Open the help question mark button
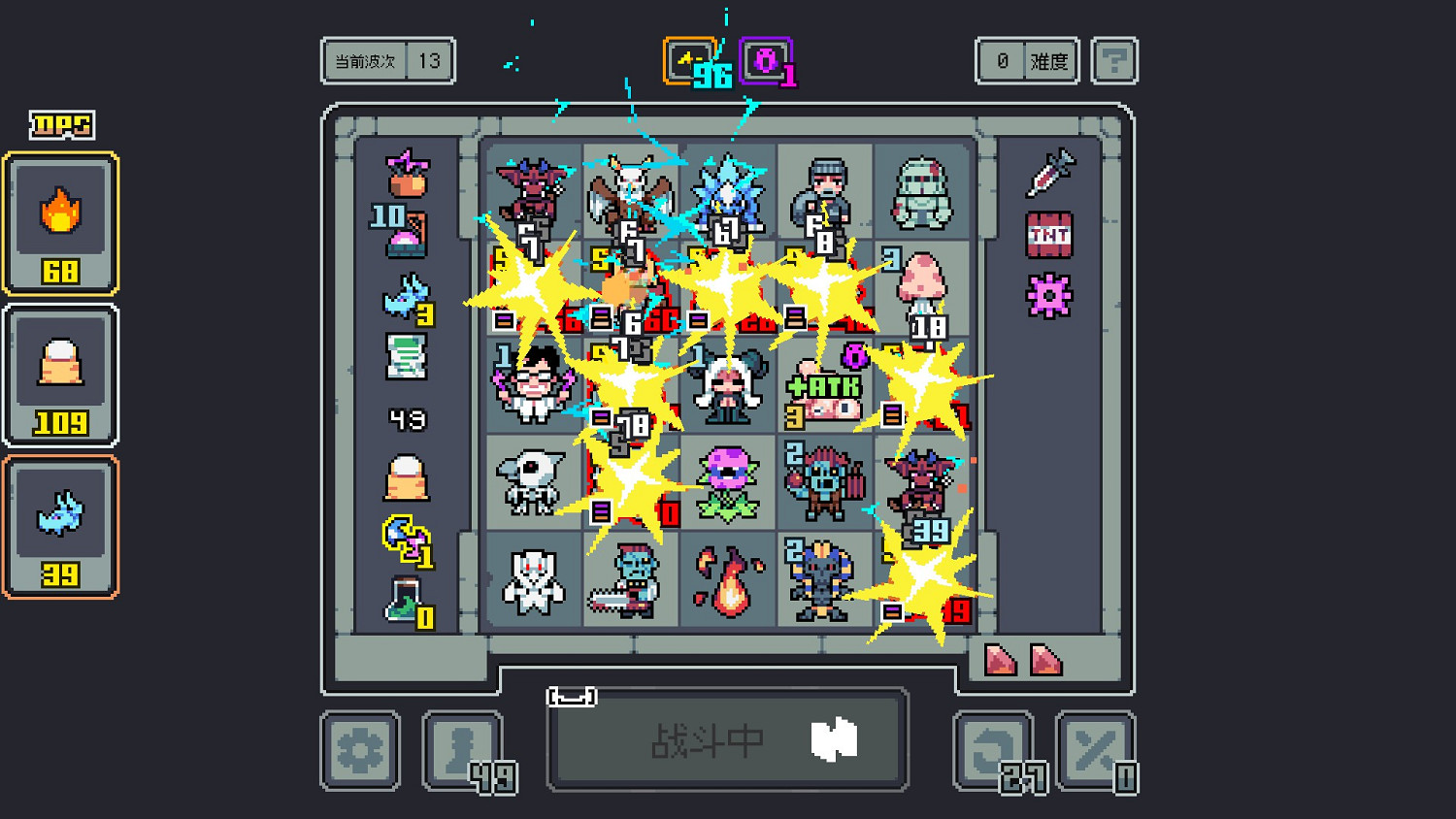 point(1113,61)
